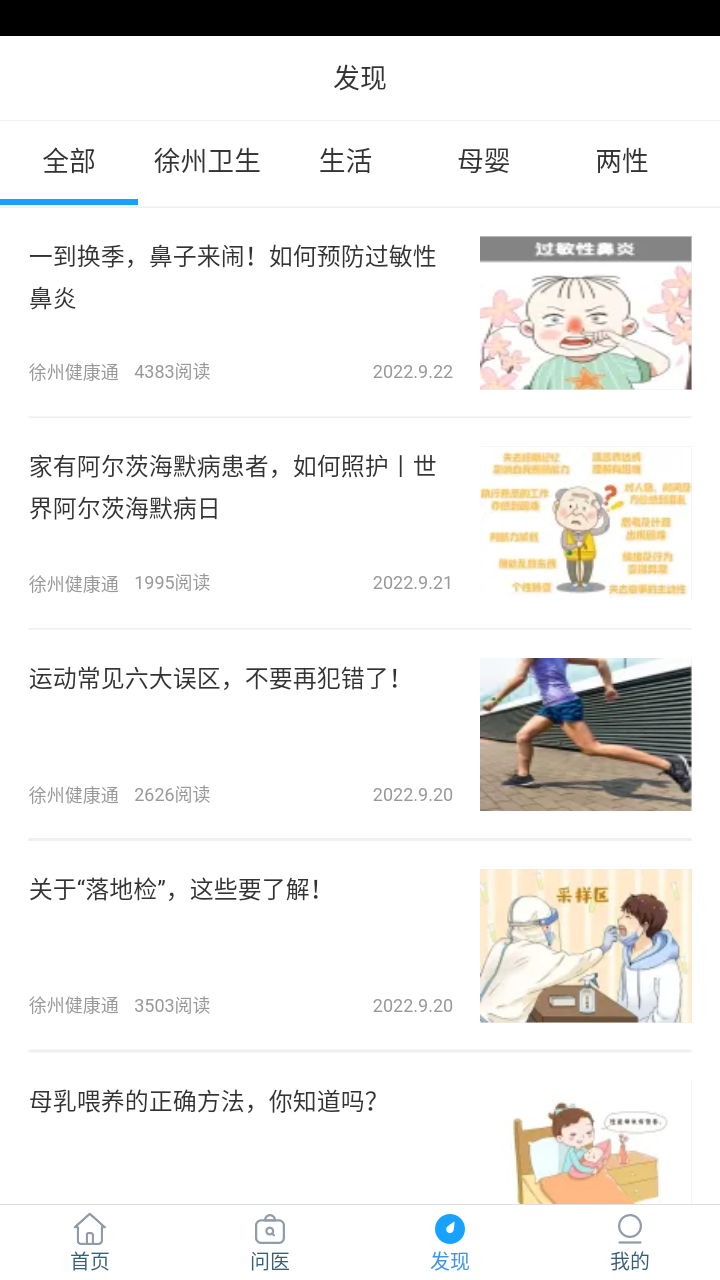Viewport: 720px width, 1280px height.
Task: Open the 母婴 category tab
Action: [484, 161]
